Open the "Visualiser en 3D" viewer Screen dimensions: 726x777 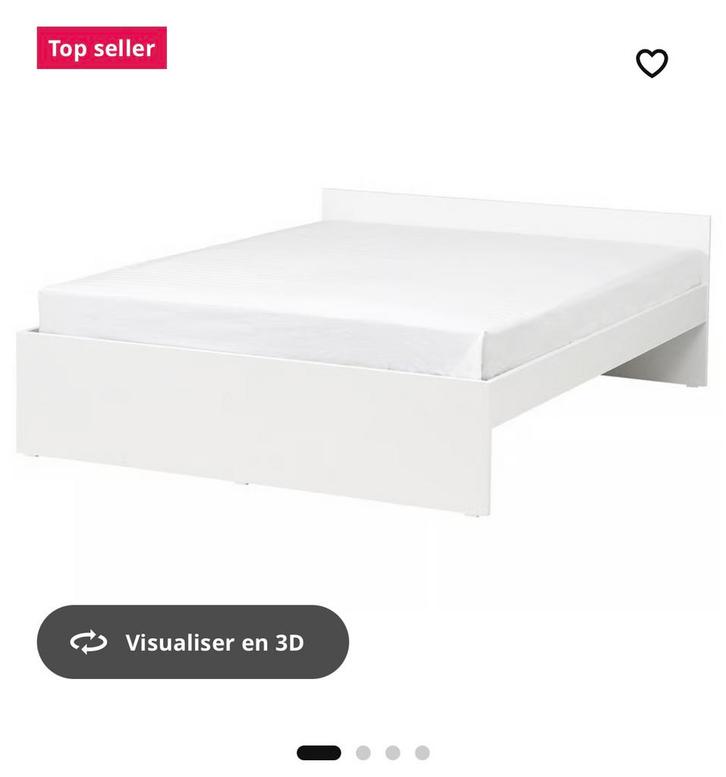tap(192, 644)
